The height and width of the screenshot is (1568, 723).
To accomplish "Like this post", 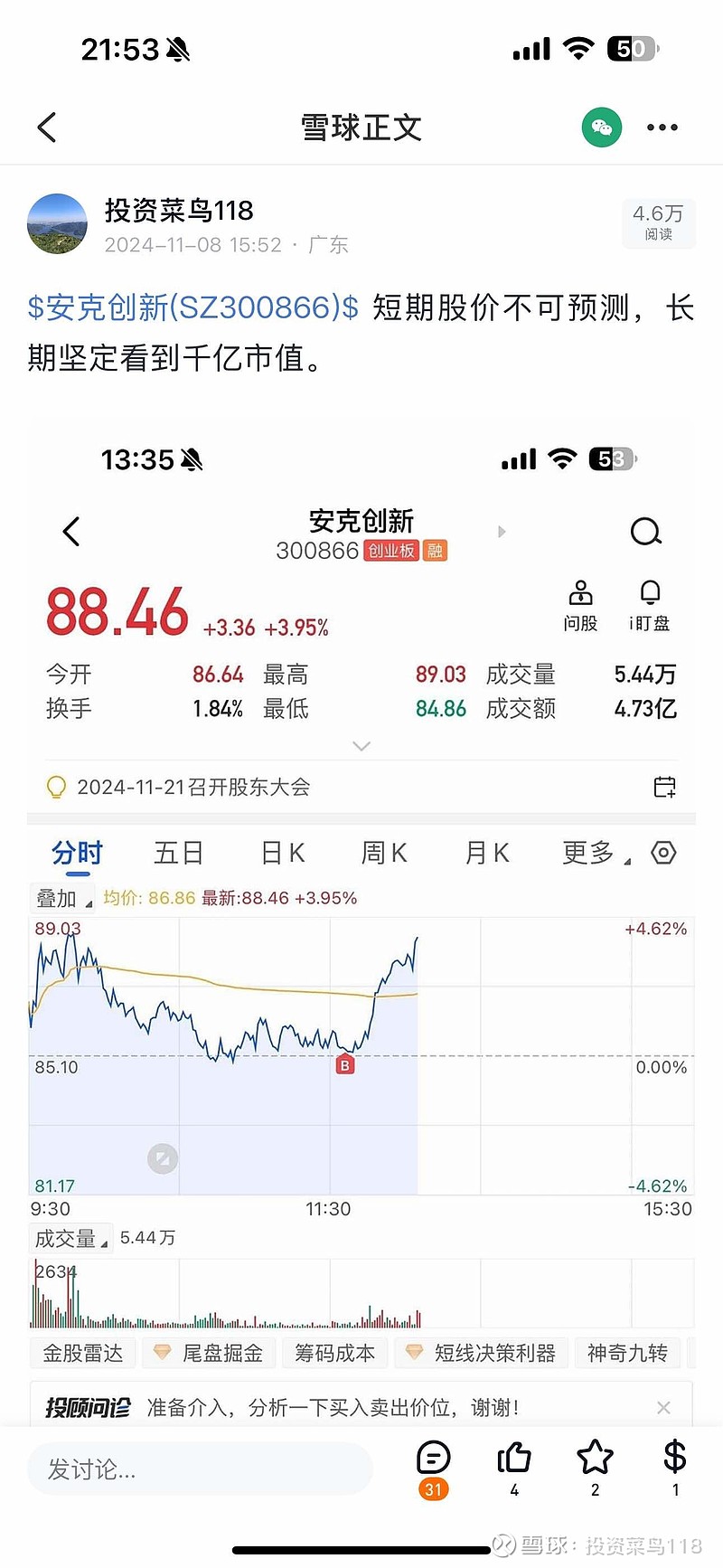I will pos(514,1459).
